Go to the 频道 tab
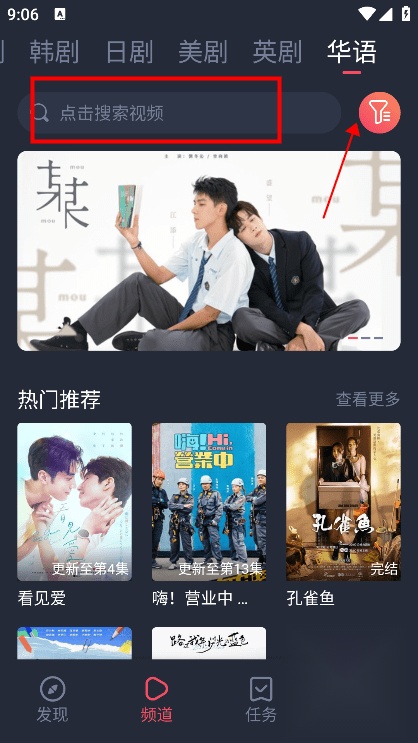 156,699
